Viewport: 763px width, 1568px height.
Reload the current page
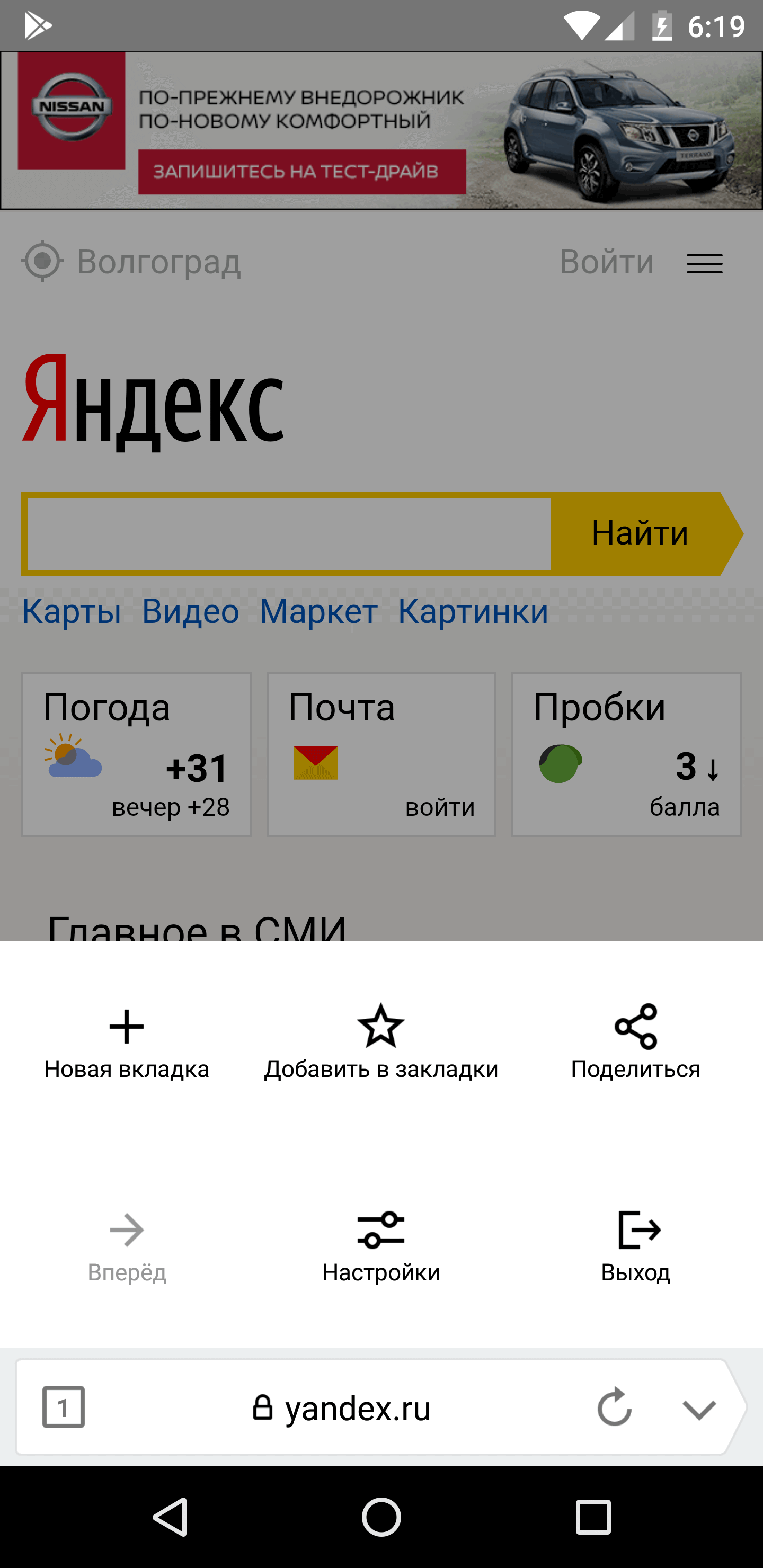614,1406
